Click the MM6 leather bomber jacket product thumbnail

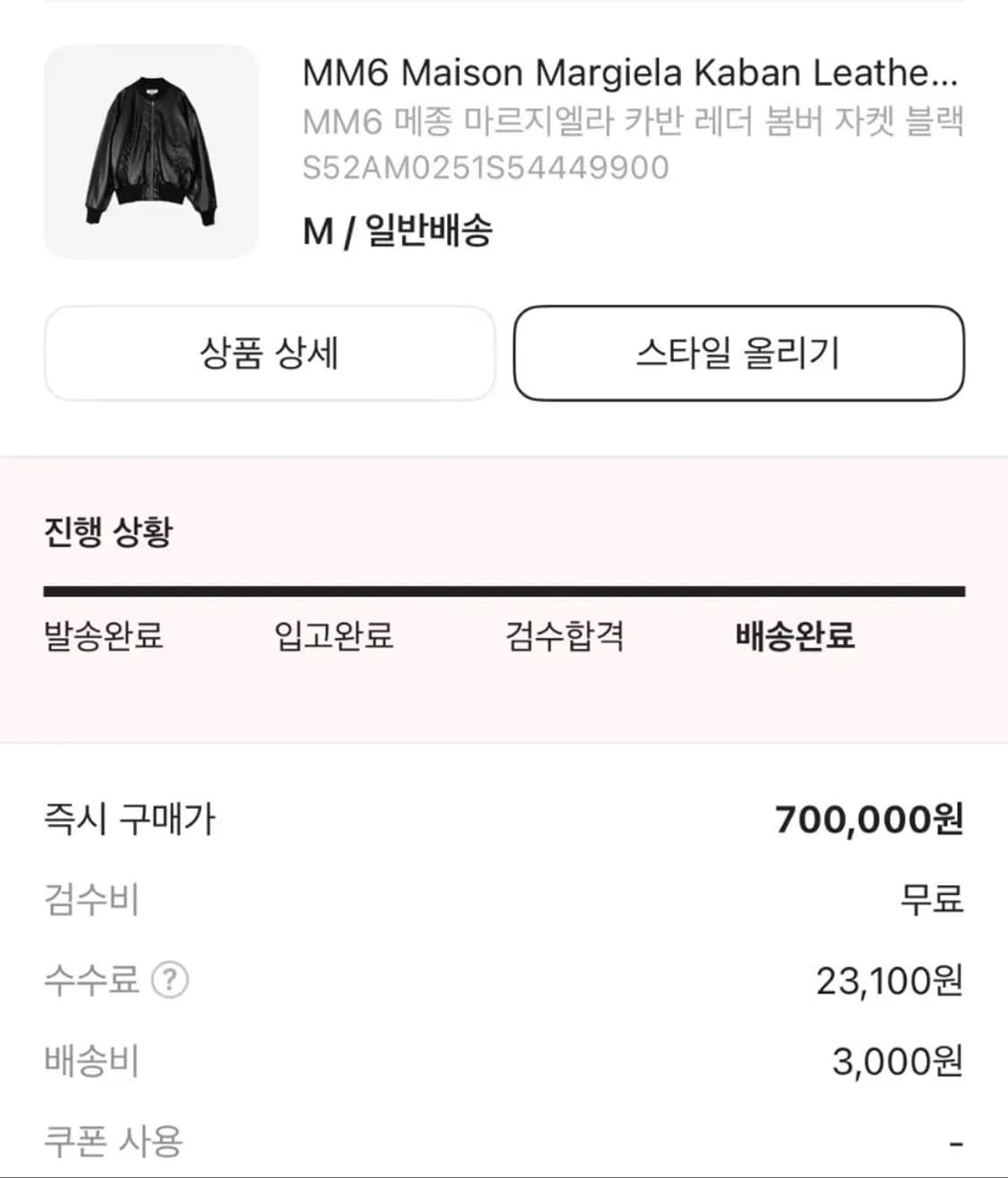coord(151,150)
